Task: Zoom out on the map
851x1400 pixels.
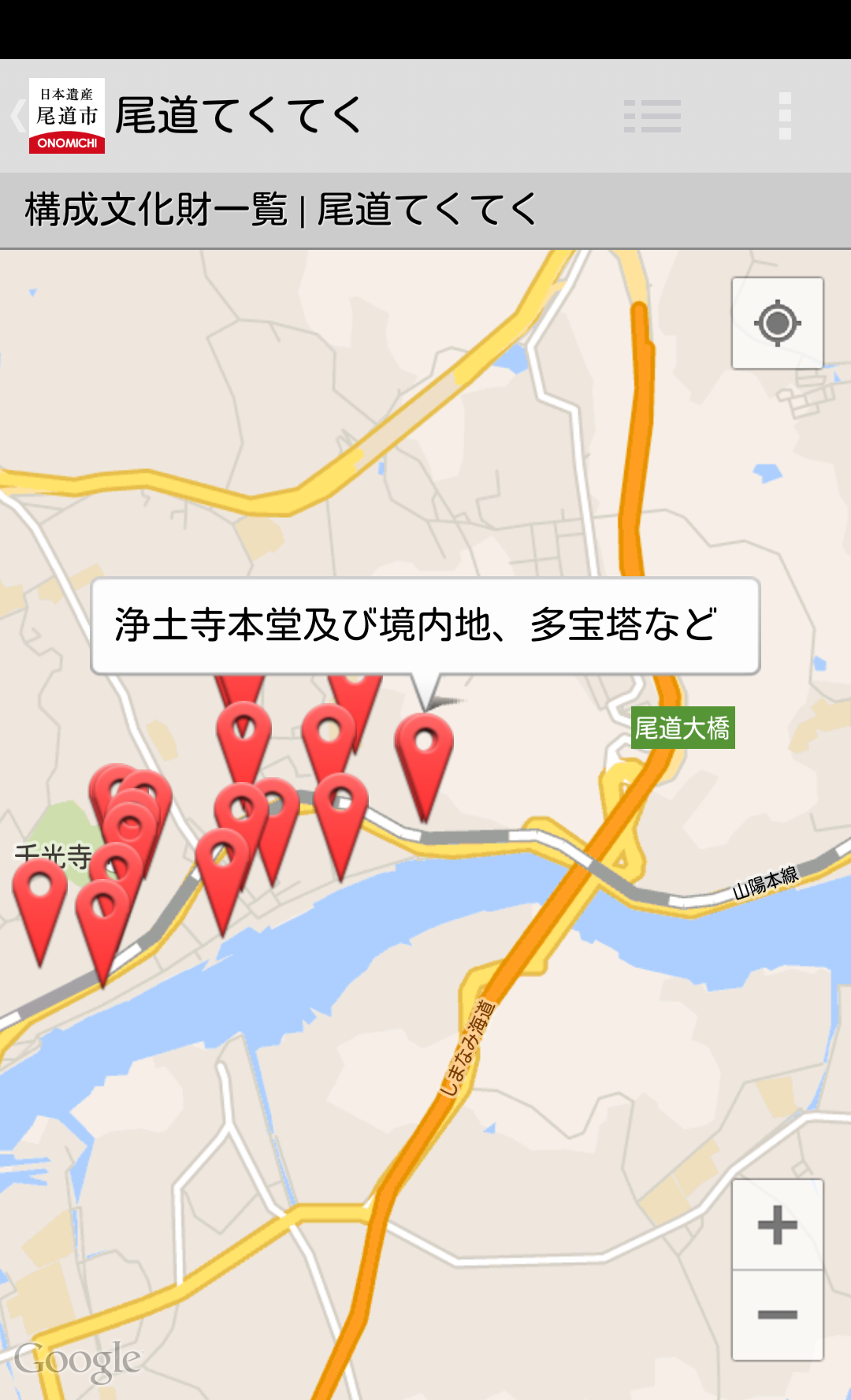Action: click(x=778, y=1315)
